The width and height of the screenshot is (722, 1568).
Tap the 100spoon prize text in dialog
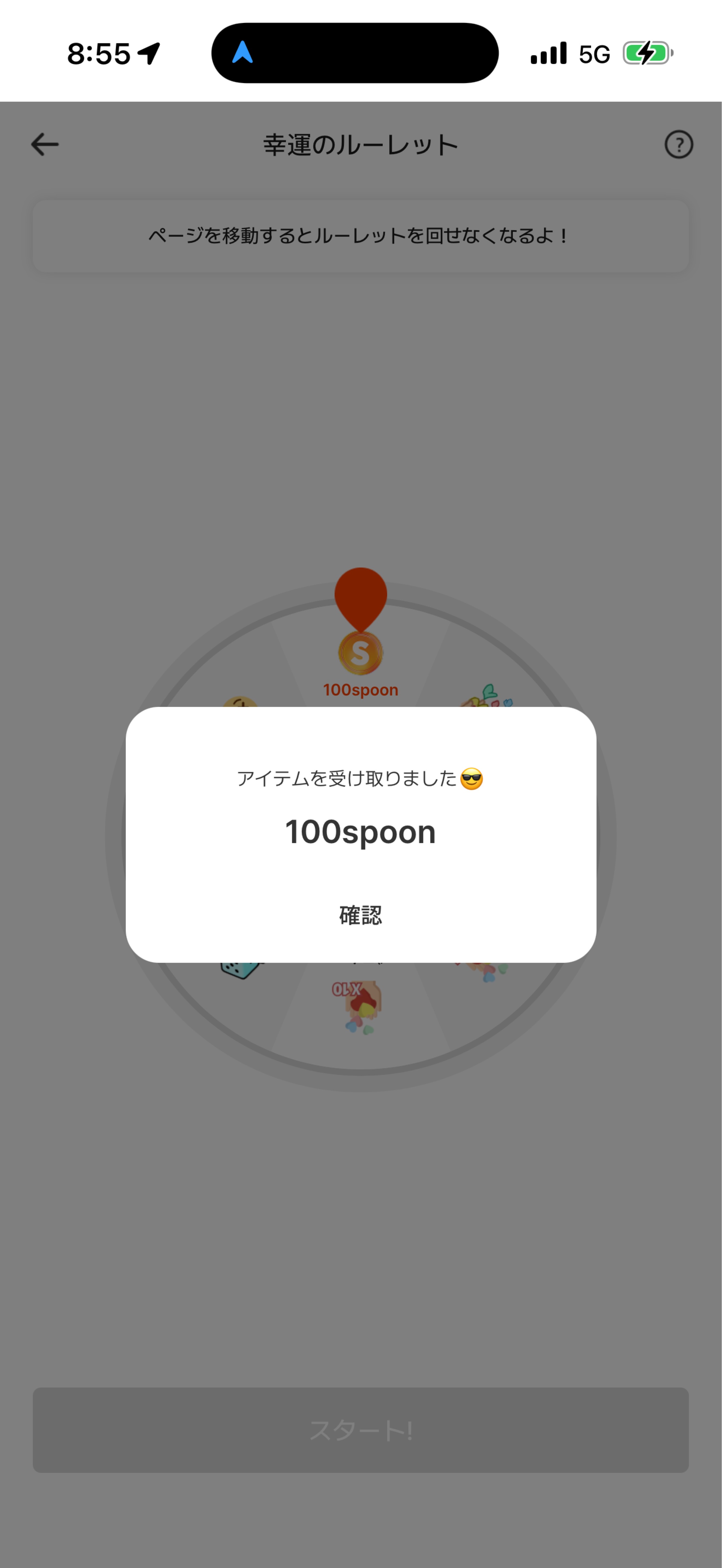click(360, 833)
